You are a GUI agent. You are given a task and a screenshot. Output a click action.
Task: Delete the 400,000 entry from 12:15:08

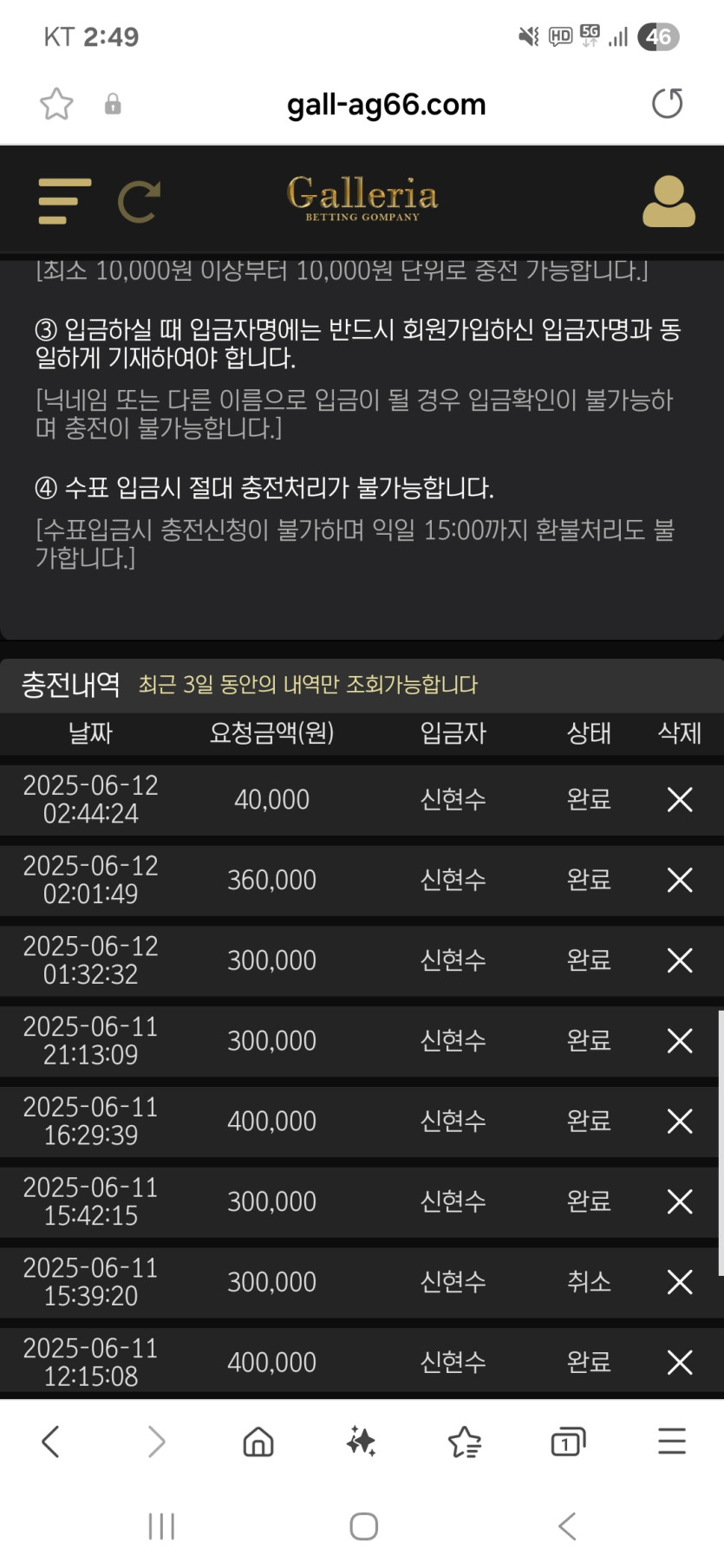[680, 1362]
